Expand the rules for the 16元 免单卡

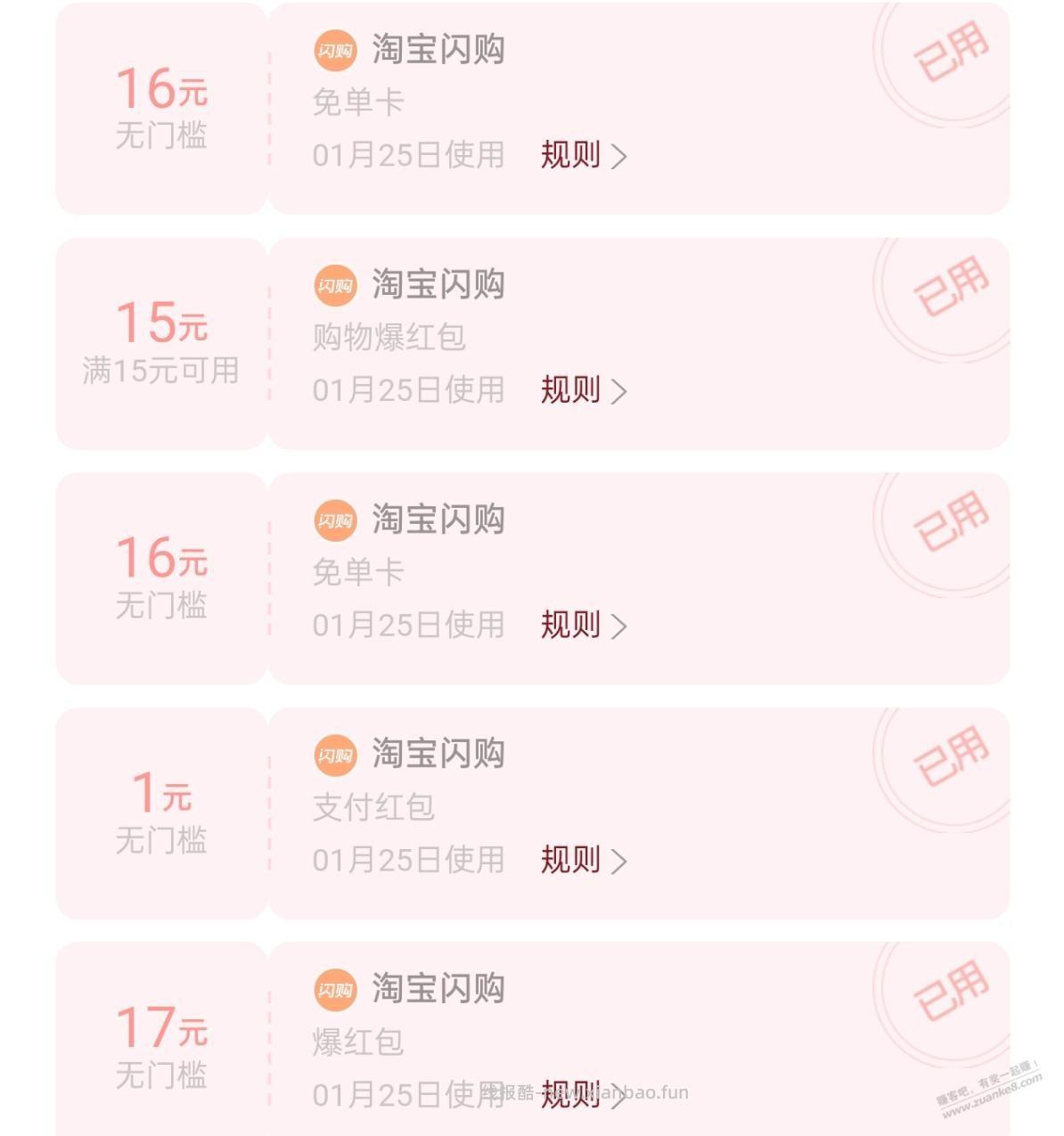(581, 155)
